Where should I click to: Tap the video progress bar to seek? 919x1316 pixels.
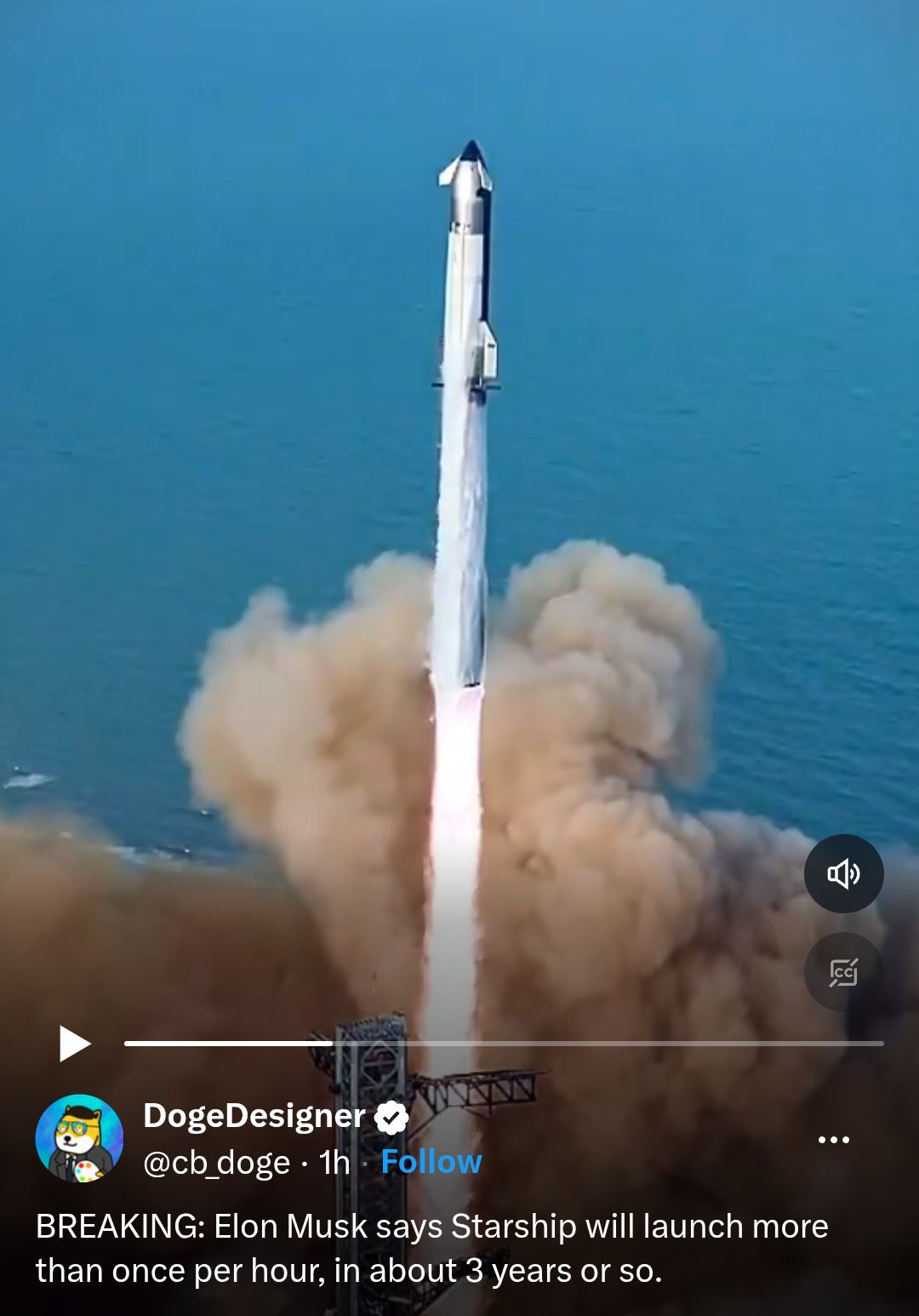[x=504, y=1043]
